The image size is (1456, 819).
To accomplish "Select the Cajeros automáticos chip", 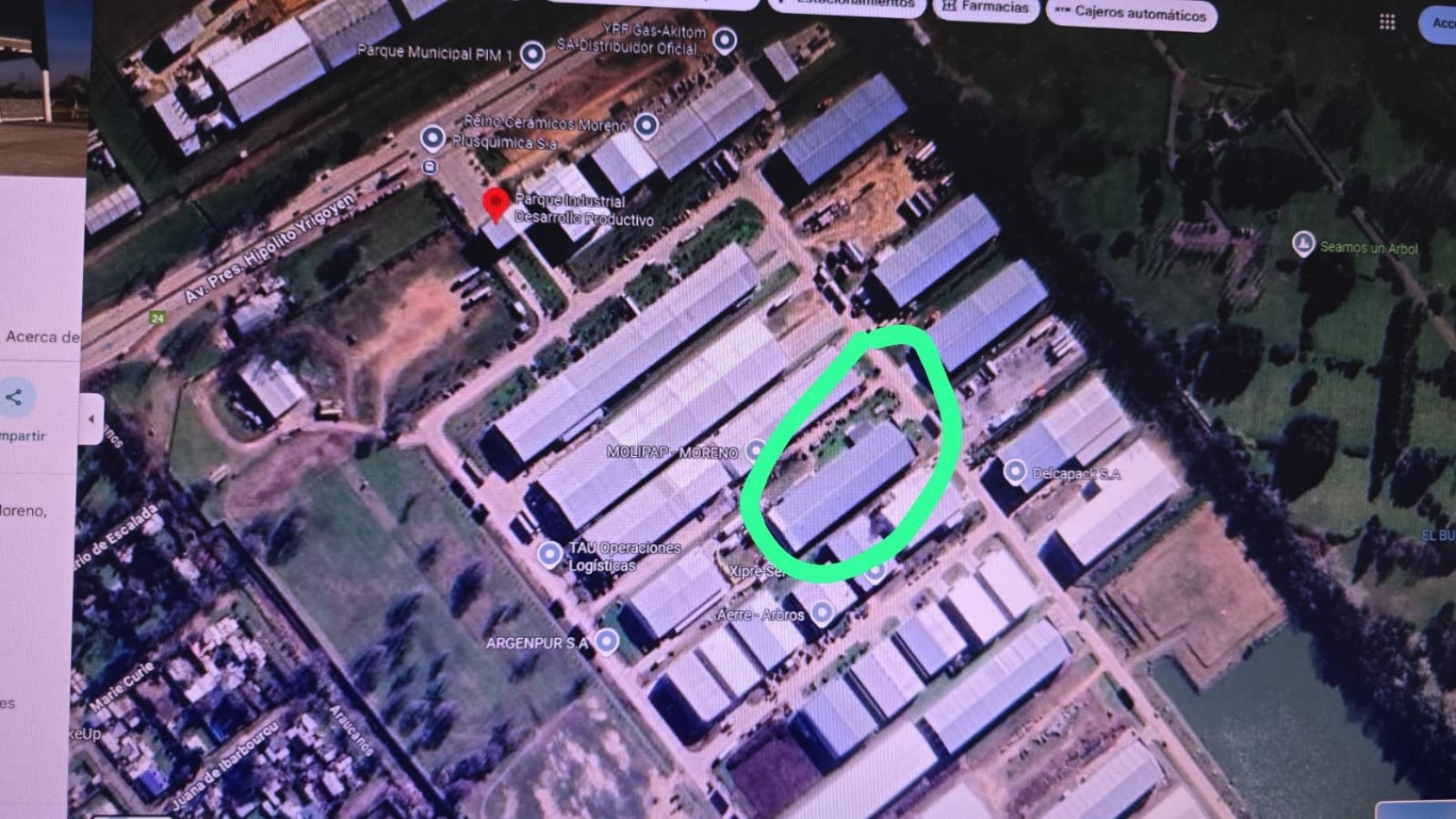I will pyautogui.click(x=1130, y=14).
